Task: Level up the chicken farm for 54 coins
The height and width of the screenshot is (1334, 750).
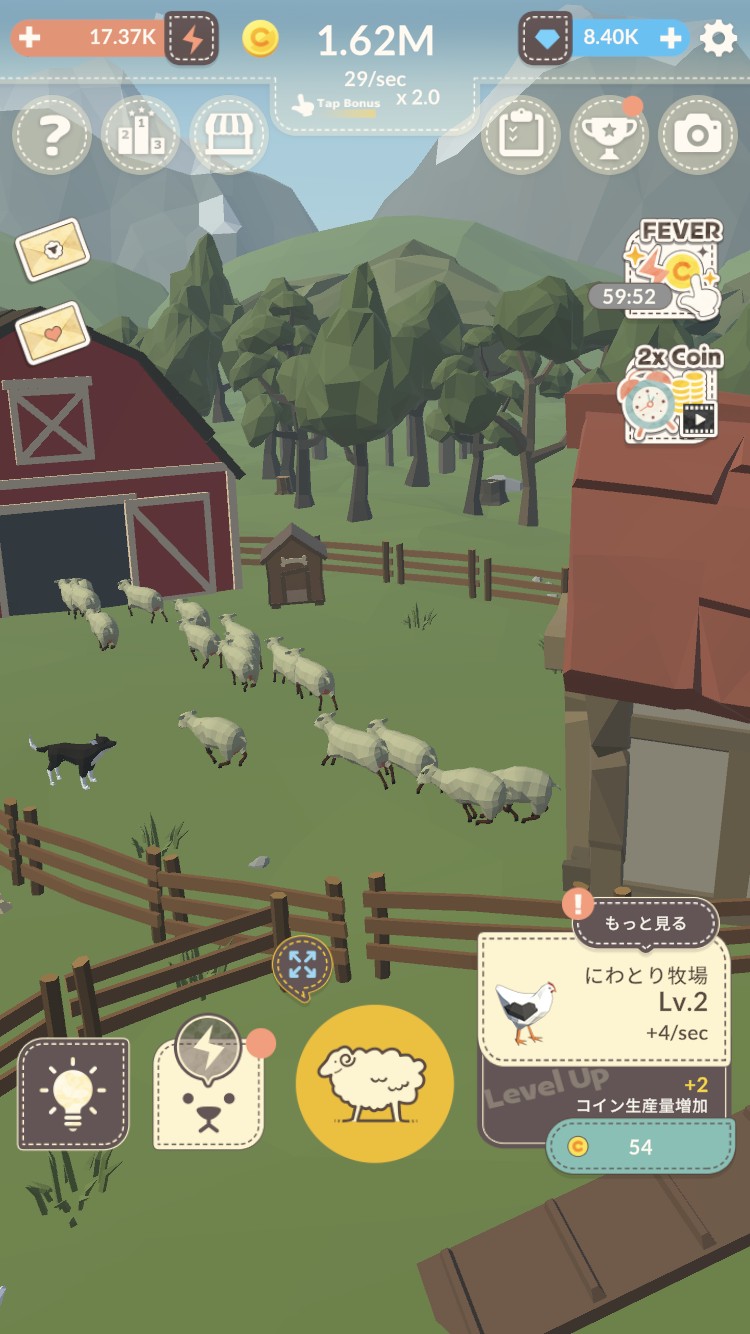Action: click(x=640, y=1146)
